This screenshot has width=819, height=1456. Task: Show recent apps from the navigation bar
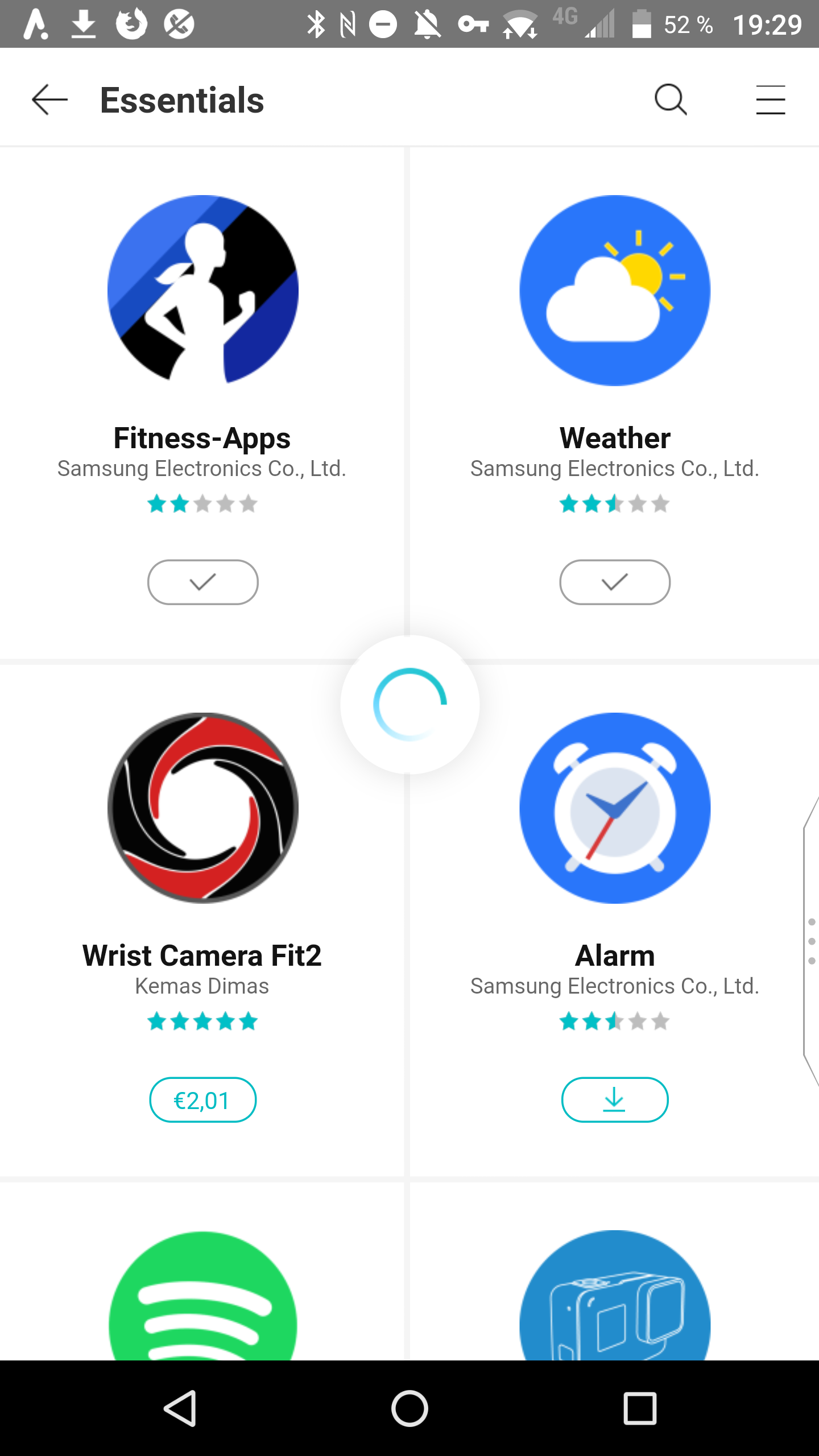click(x=640, y=1408)
